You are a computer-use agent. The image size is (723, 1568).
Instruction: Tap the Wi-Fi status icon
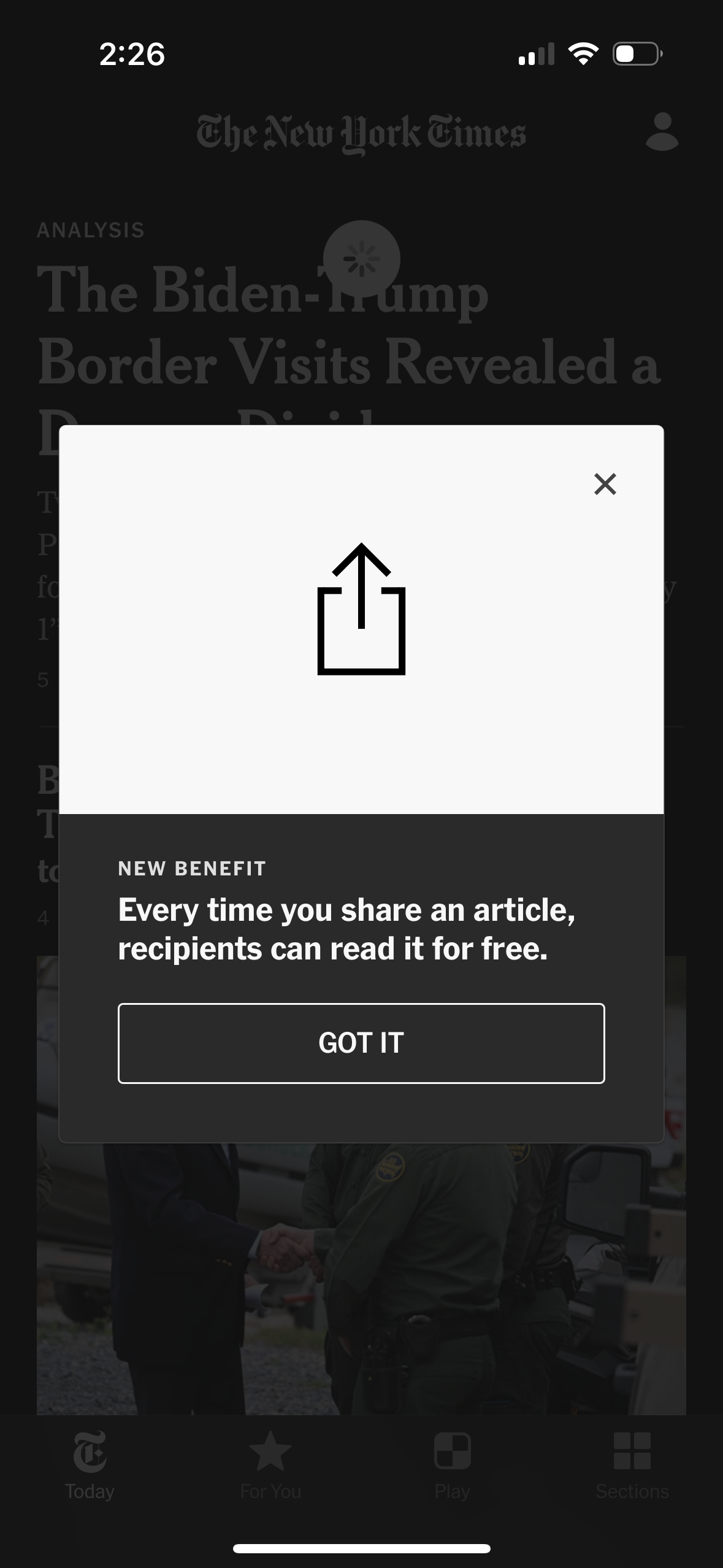[583, 54]
